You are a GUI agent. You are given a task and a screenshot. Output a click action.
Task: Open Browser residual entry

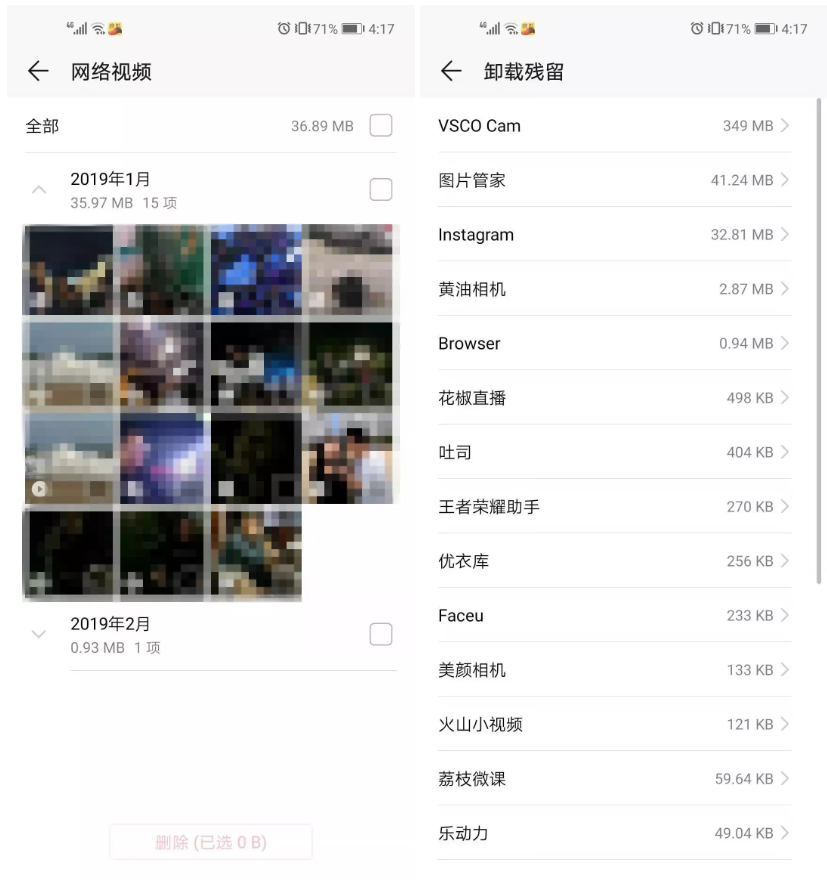(614, 343)
